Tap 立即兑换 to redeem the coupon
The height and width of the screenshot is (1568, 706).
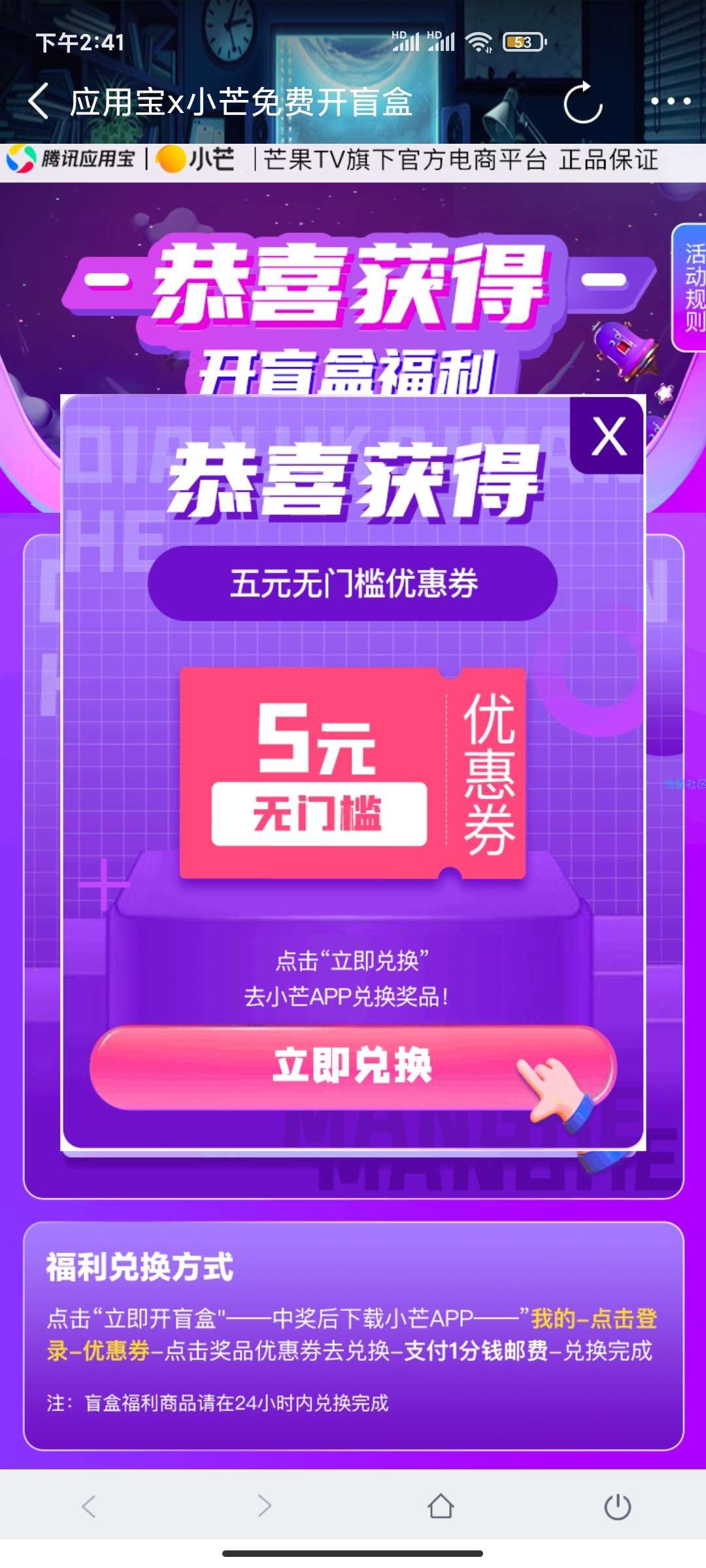(352, 1066)
